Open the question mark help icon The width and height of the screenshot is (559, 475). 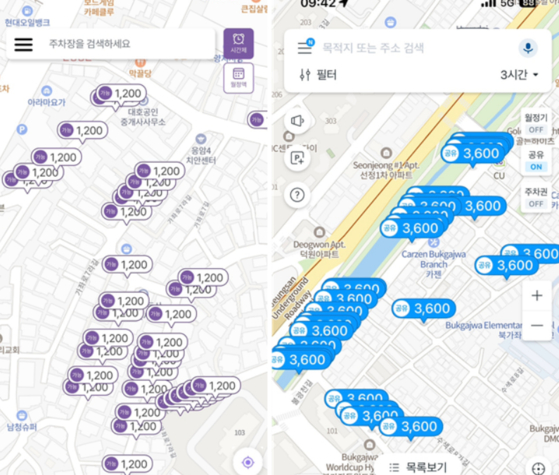(297, 195)
